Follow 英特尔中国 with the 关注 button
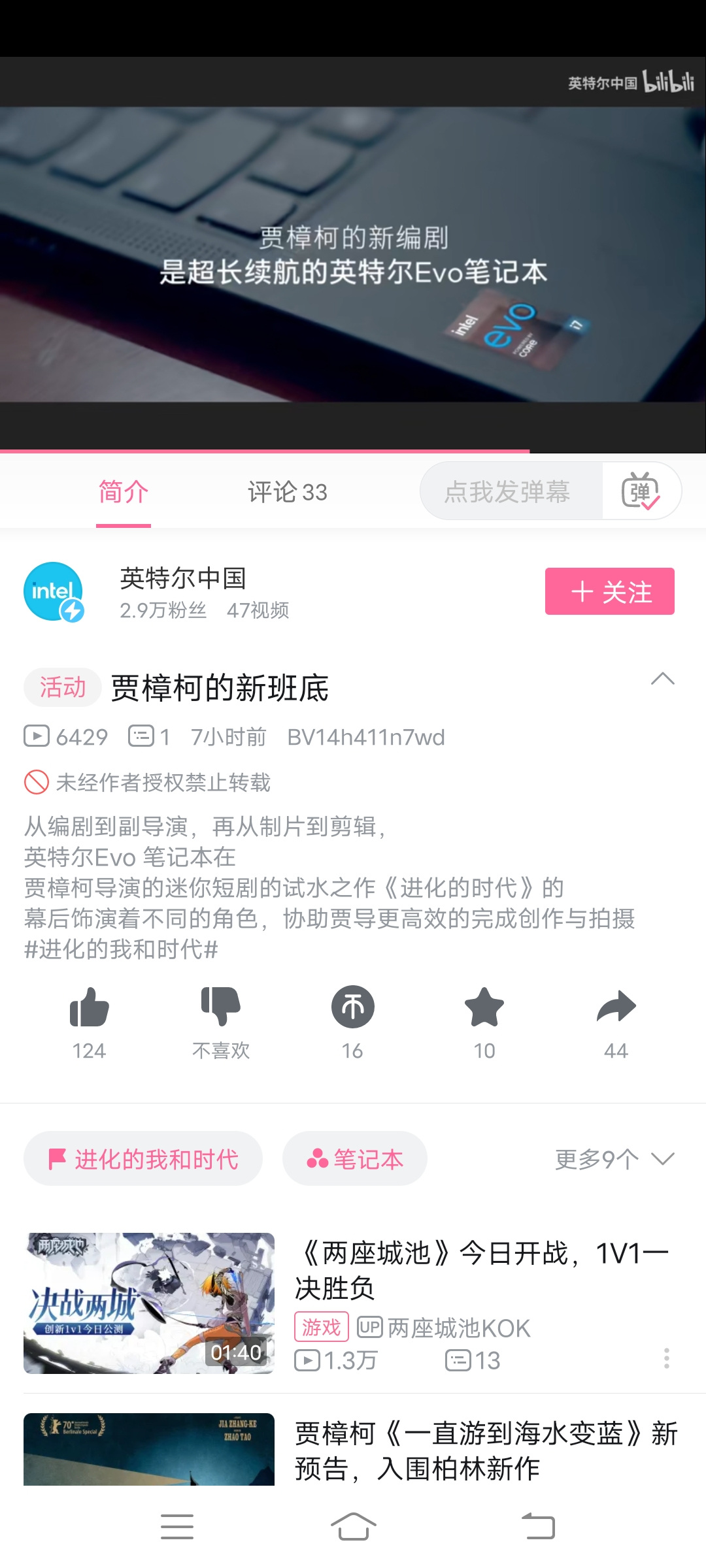Screen dimensions: 706x1568 [x=609, y=591]
